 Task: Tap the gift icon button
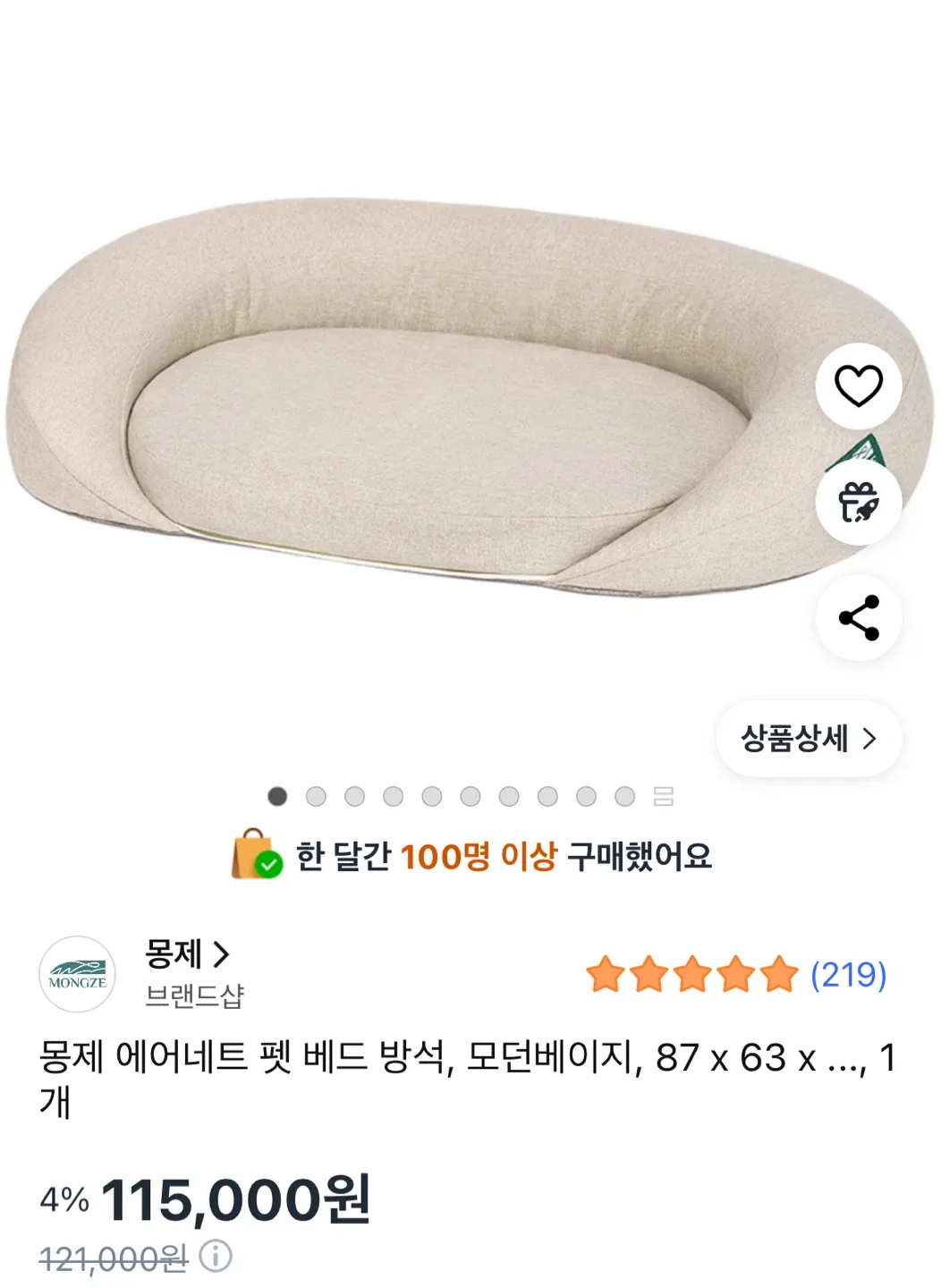[x=858, y=503]
